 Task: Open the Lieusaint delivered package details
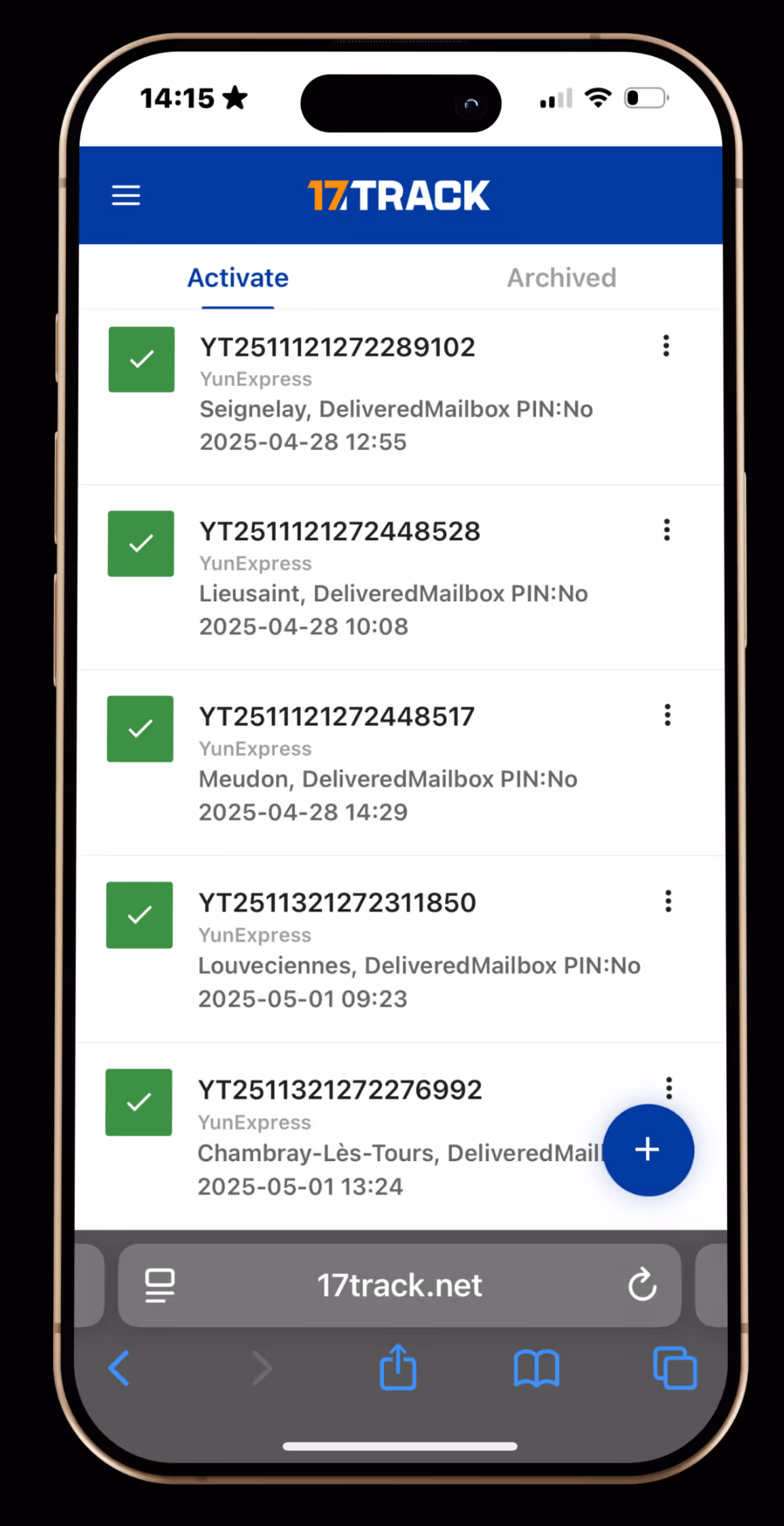point(401,578)
